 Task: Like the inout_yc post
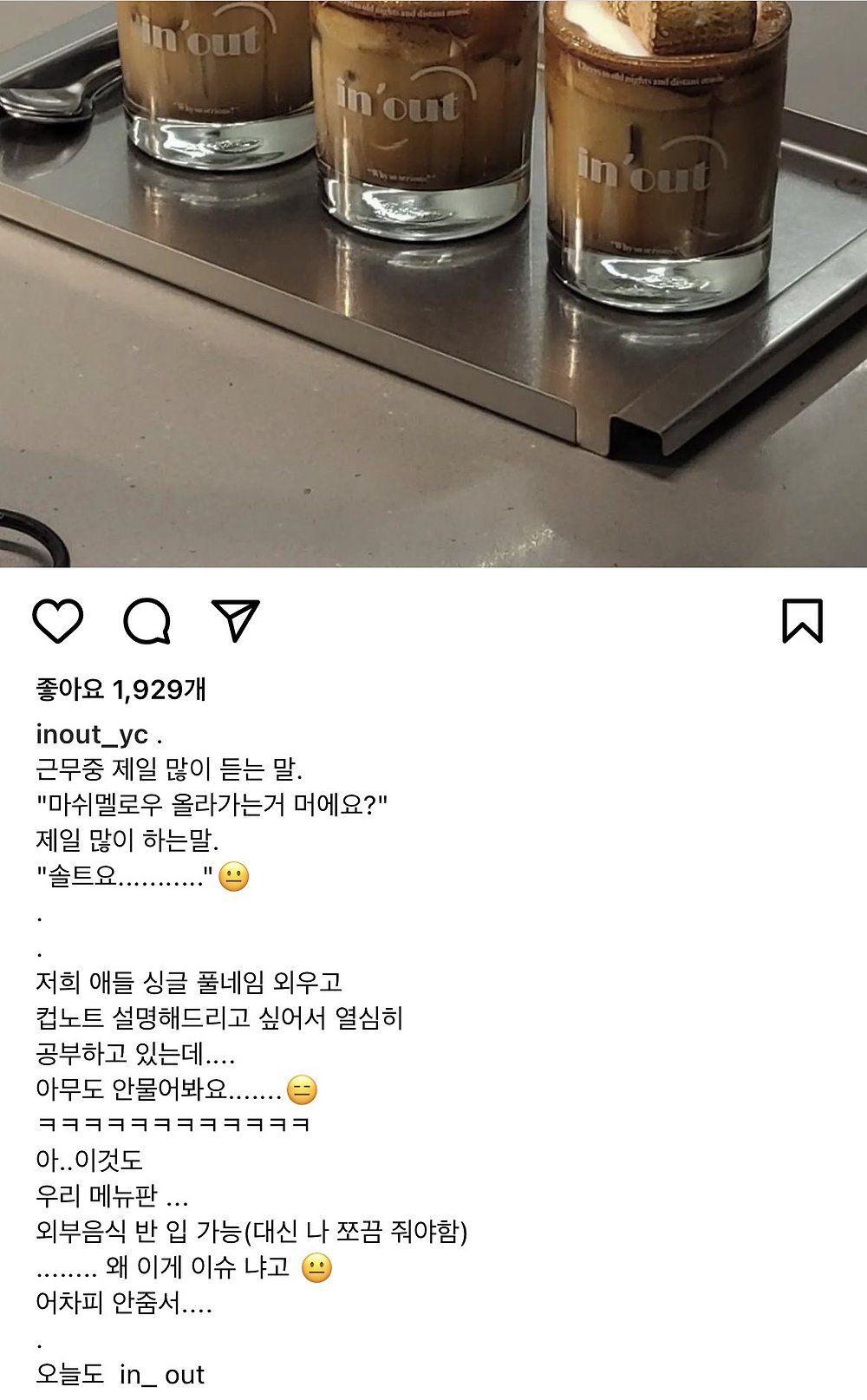[x=58, y=620]
